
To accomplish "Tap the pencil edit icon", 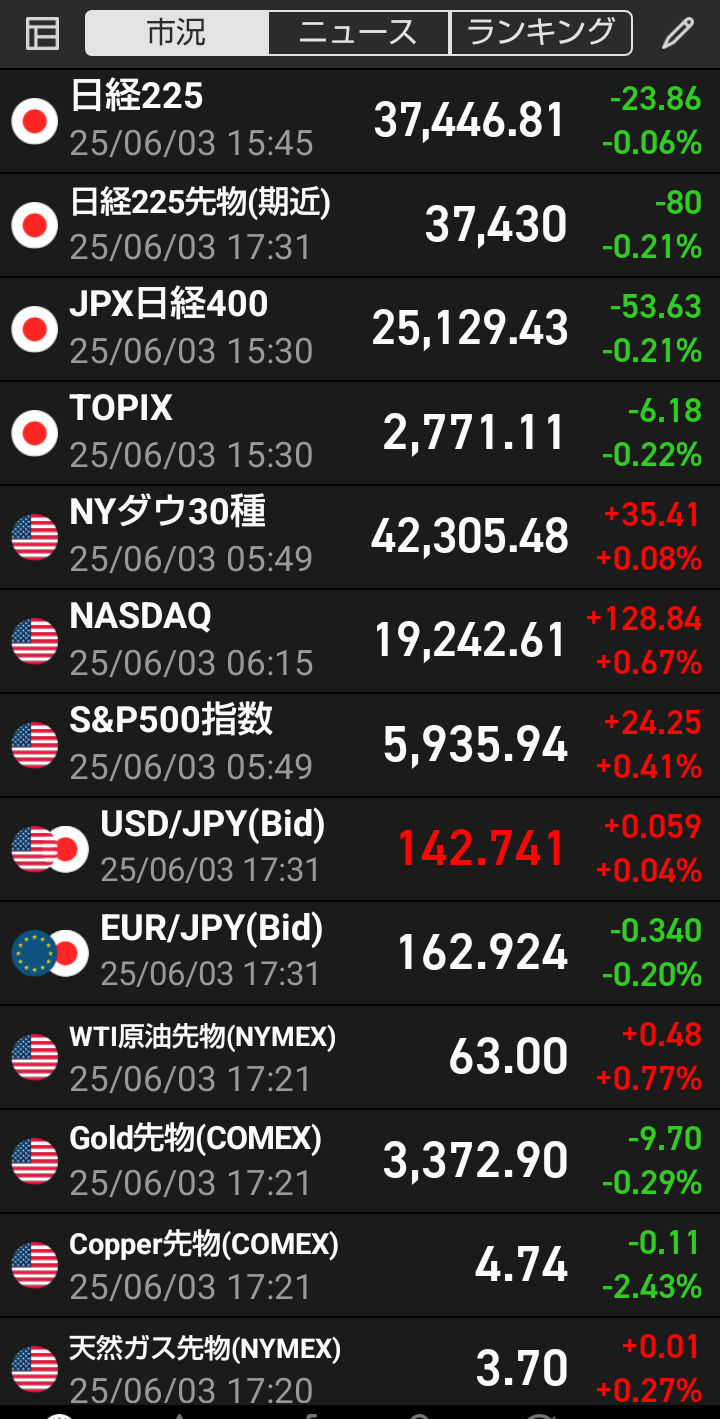I will (678, 33).
